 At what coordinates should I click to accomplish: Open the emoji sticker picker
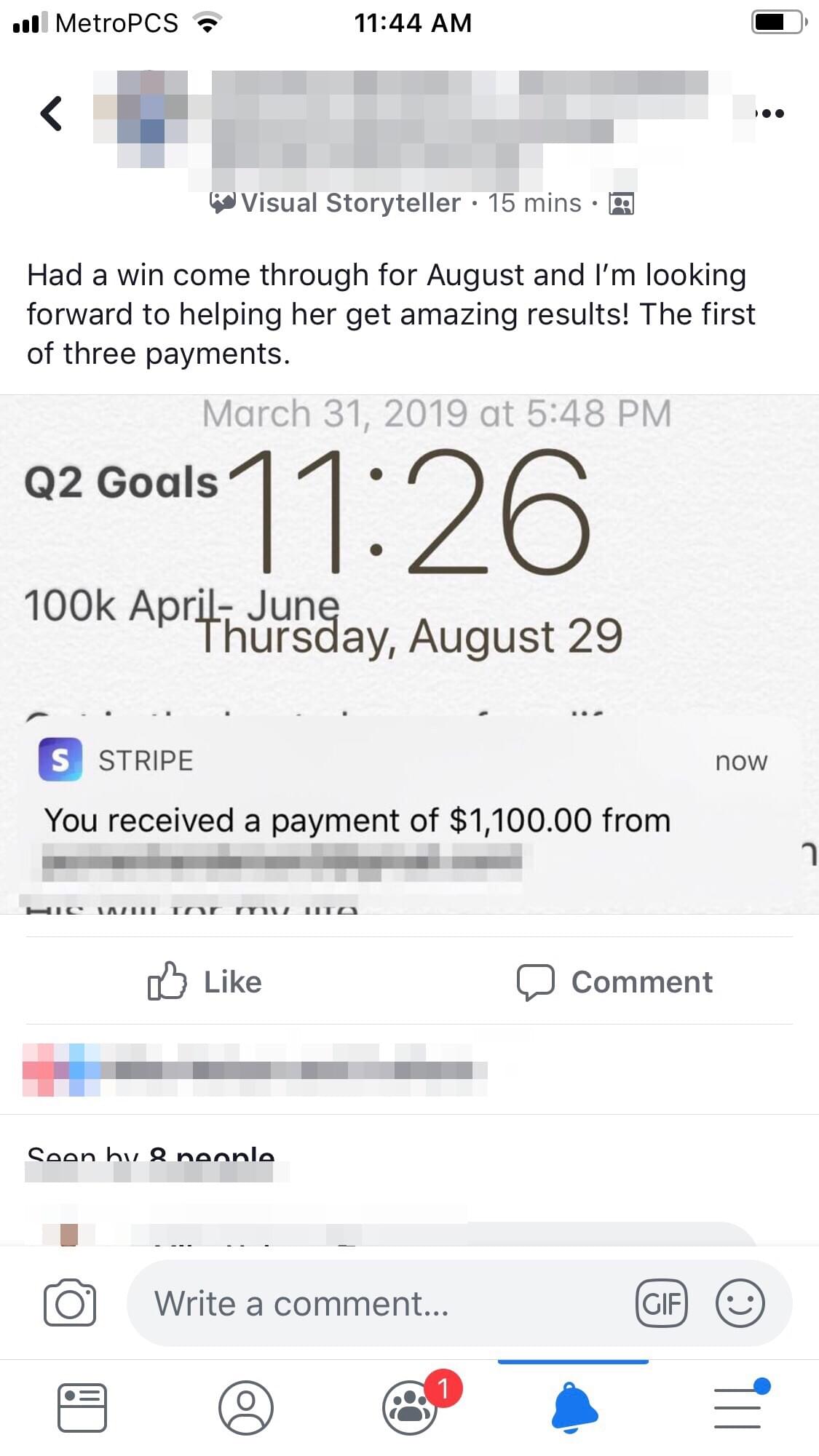click(x=740, y=1303)
